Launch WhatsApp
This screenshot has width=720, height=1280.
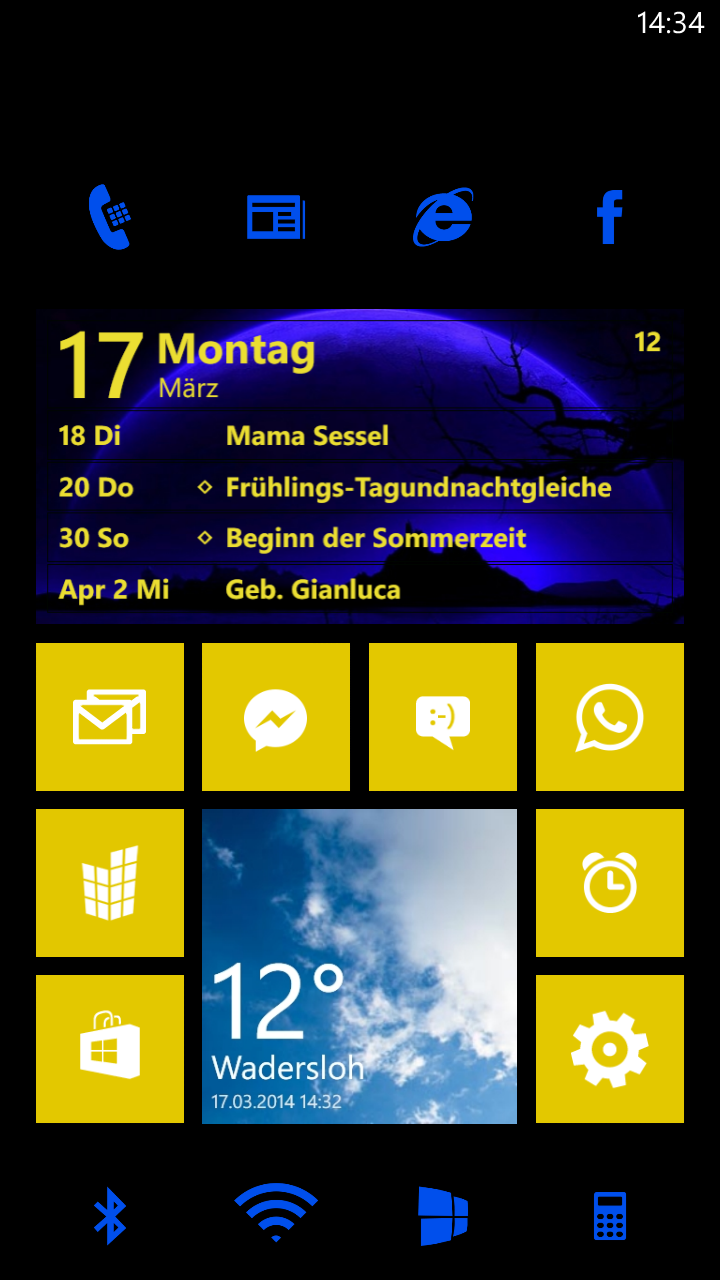[610, 717]
